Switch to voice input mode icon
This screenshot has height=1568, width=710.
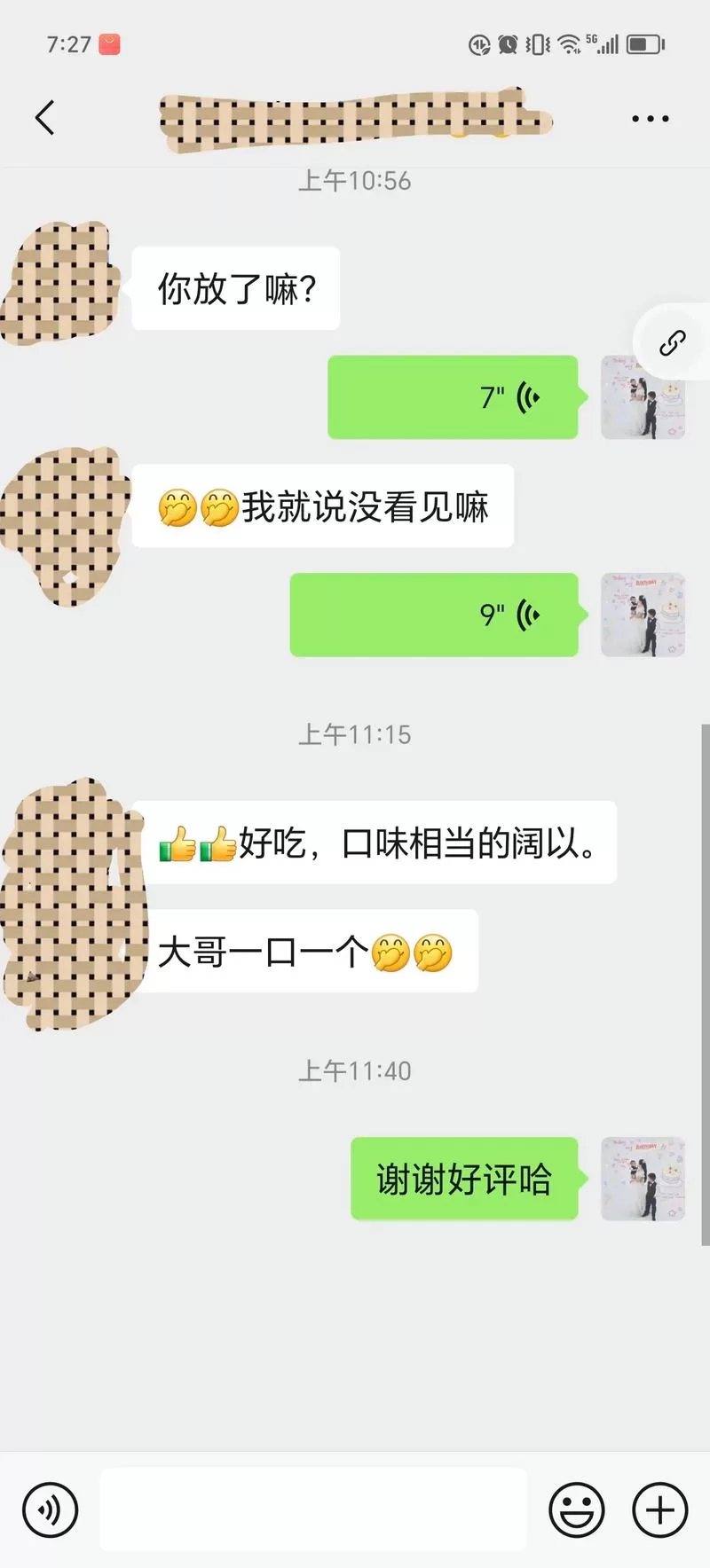tap(51, 1509)
